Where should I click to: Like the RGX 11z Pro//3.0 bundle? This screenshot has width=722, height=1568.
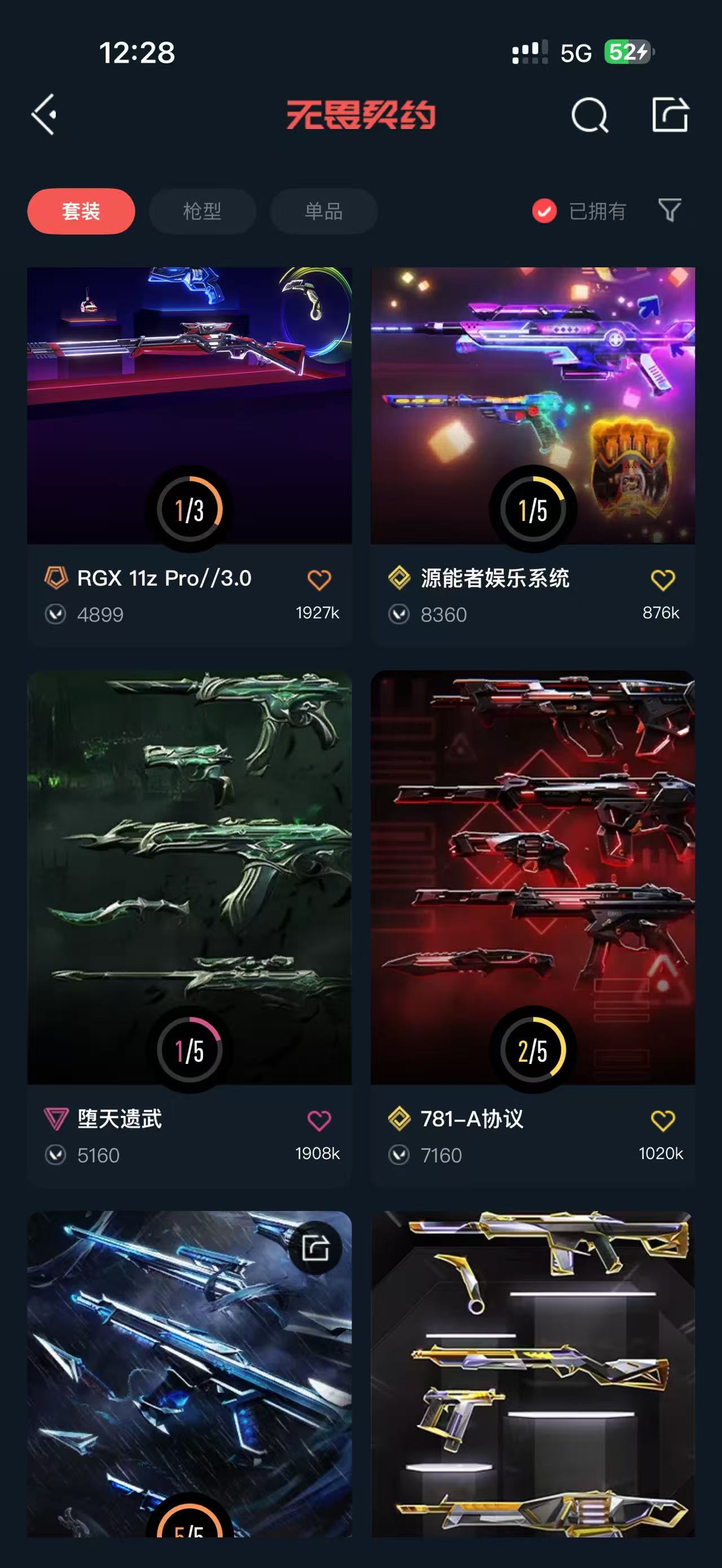(x=319, y=580)
